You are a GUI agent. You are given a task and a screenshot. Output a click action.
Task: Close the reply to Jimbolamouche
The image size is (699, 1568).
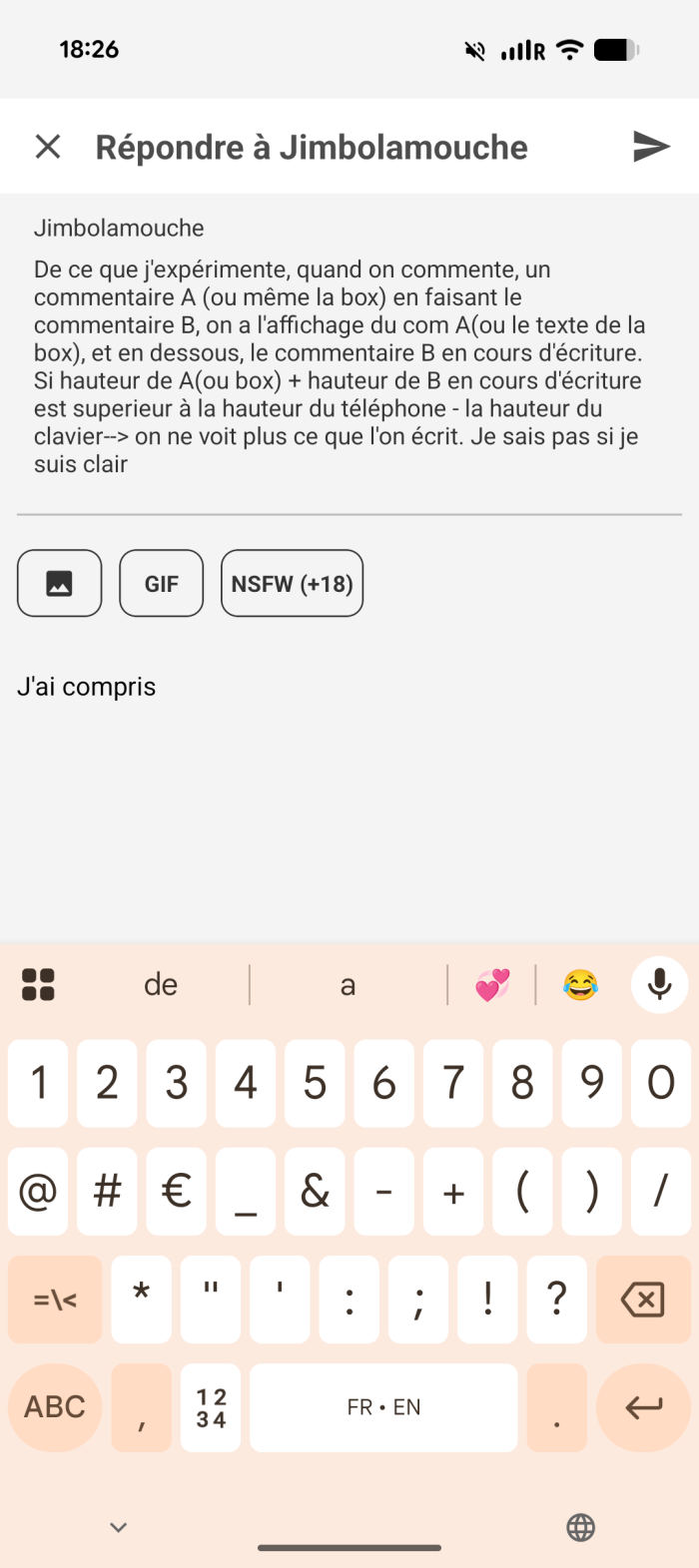(48, 147)
